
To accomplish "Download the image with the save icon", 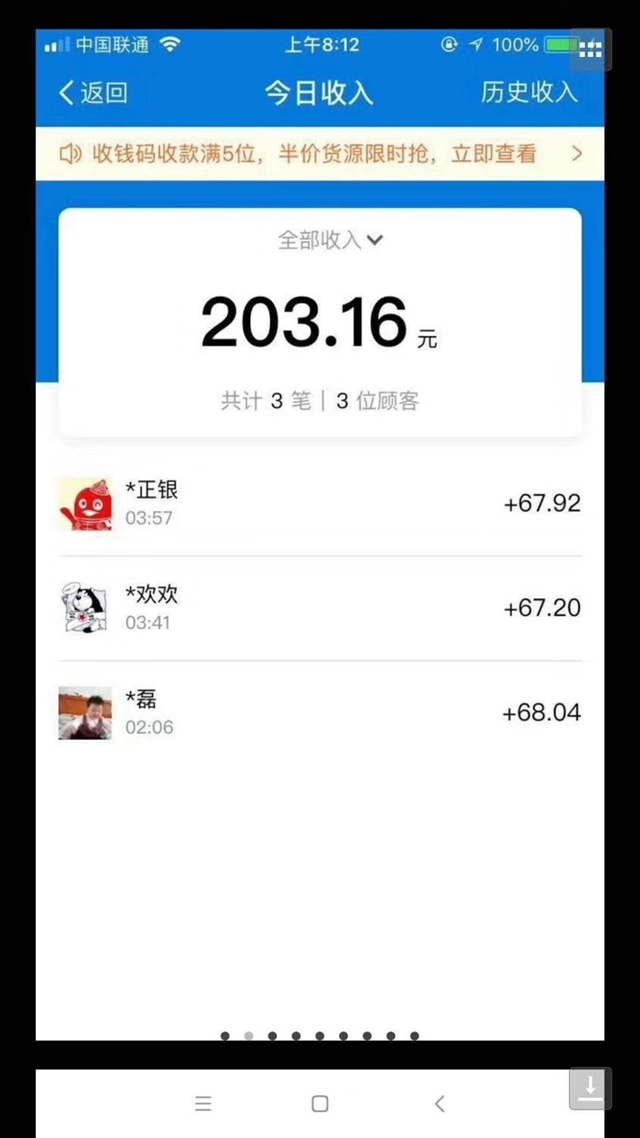I will (591, 1088).
